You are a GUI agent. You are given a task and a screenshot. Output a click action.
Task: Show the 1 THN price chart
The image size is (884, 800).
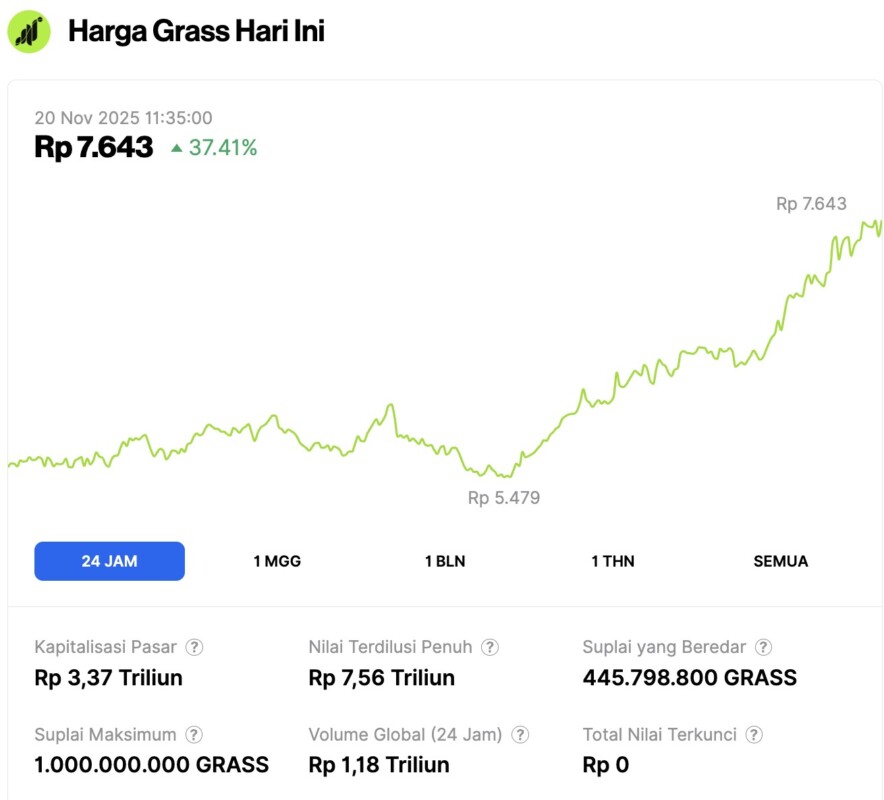(x=613, y=561)
